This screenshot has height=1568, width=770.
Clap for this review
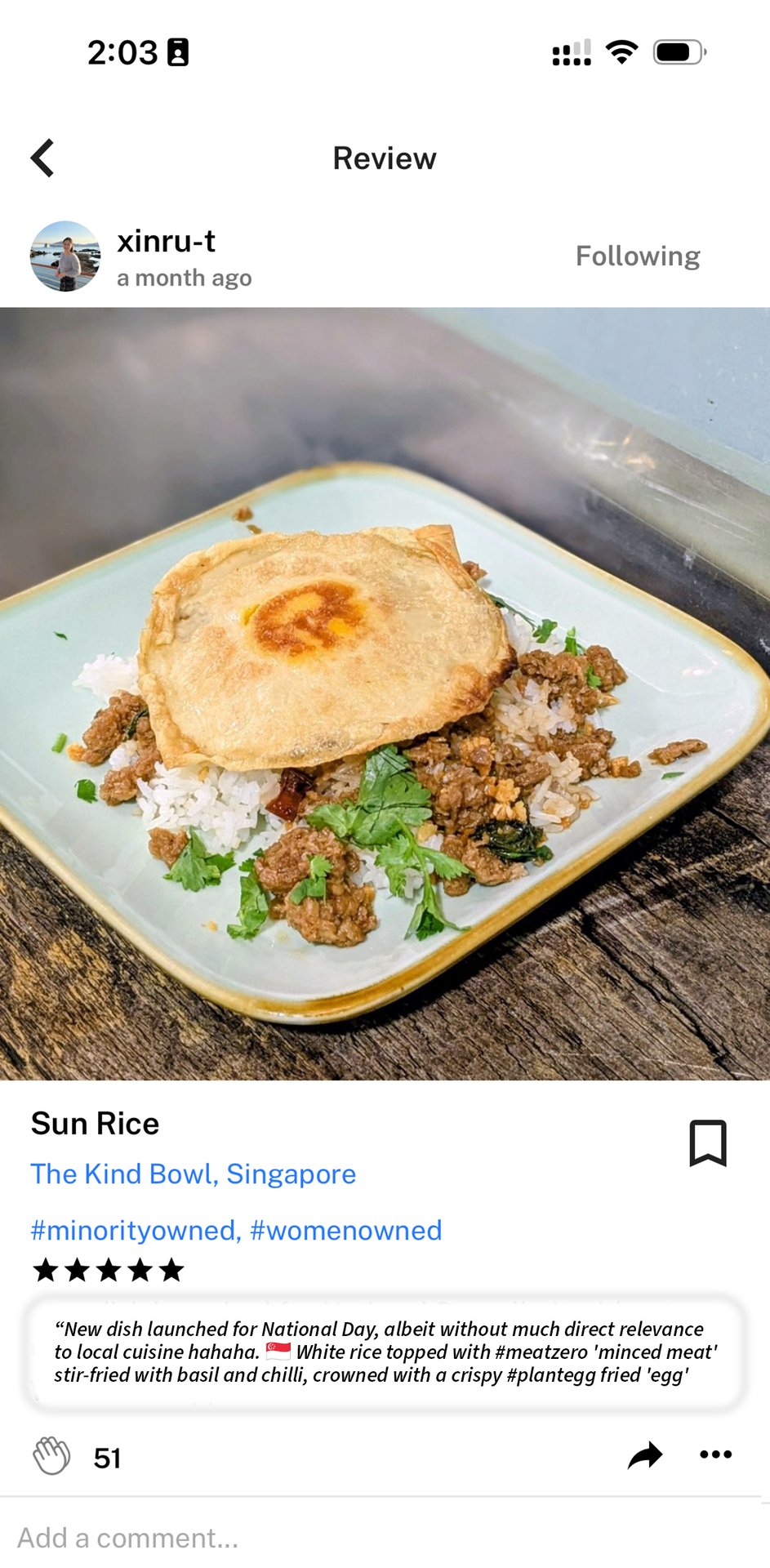coord(51,1455)
